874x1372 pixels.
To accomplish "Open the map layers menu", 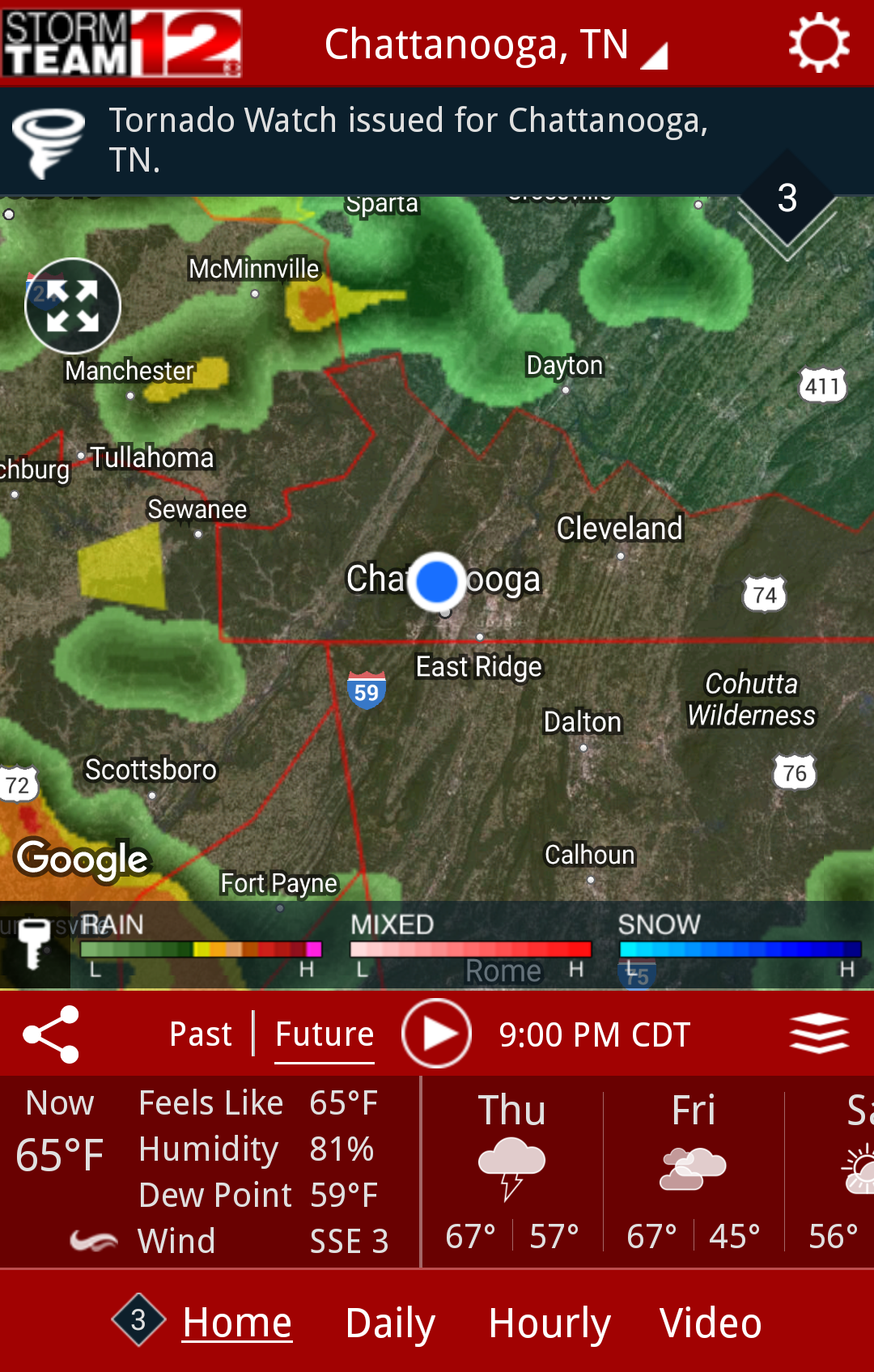I will tap(818, 1034).
